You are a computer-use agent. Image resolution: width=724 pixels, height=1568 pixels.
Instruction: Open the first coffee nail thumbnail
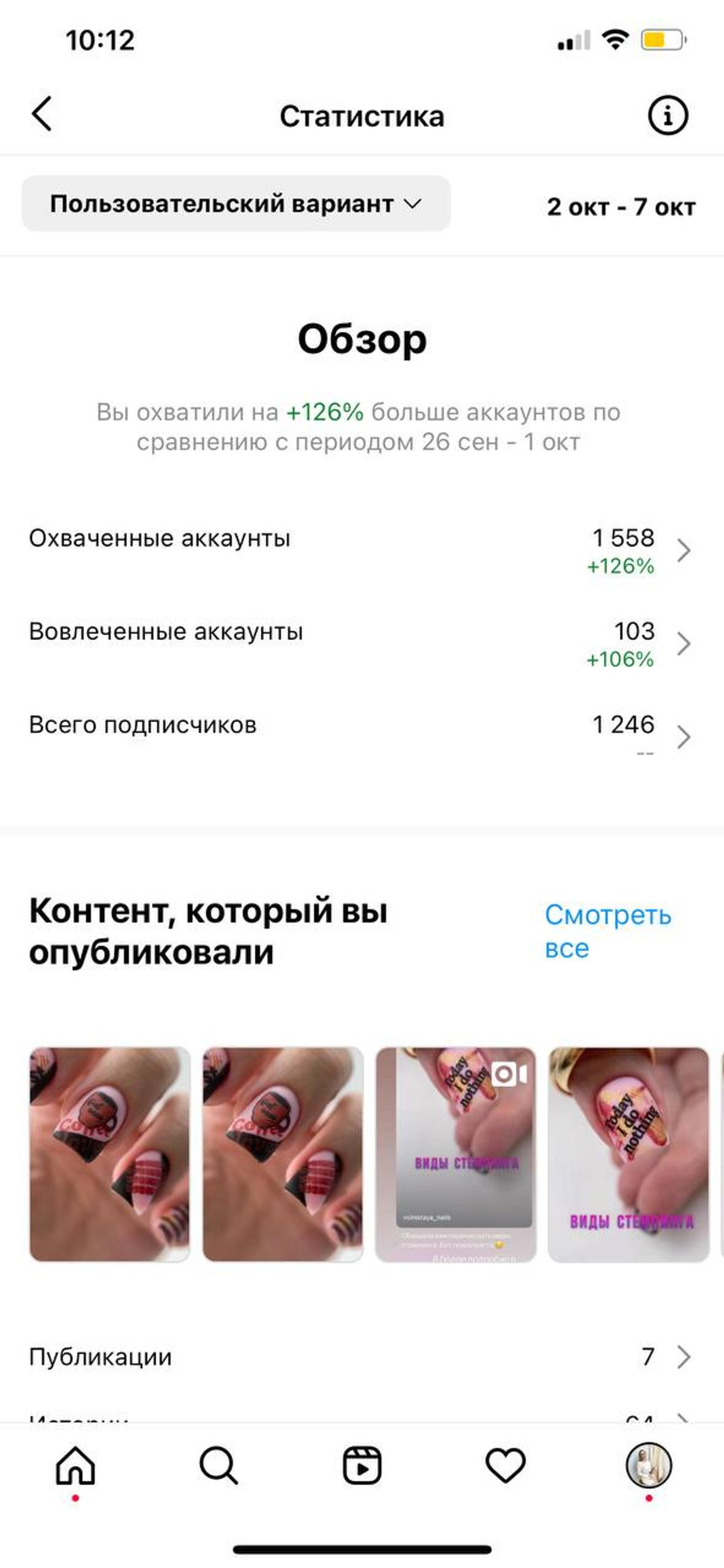pyautogui.click(x=110, y=1154)
